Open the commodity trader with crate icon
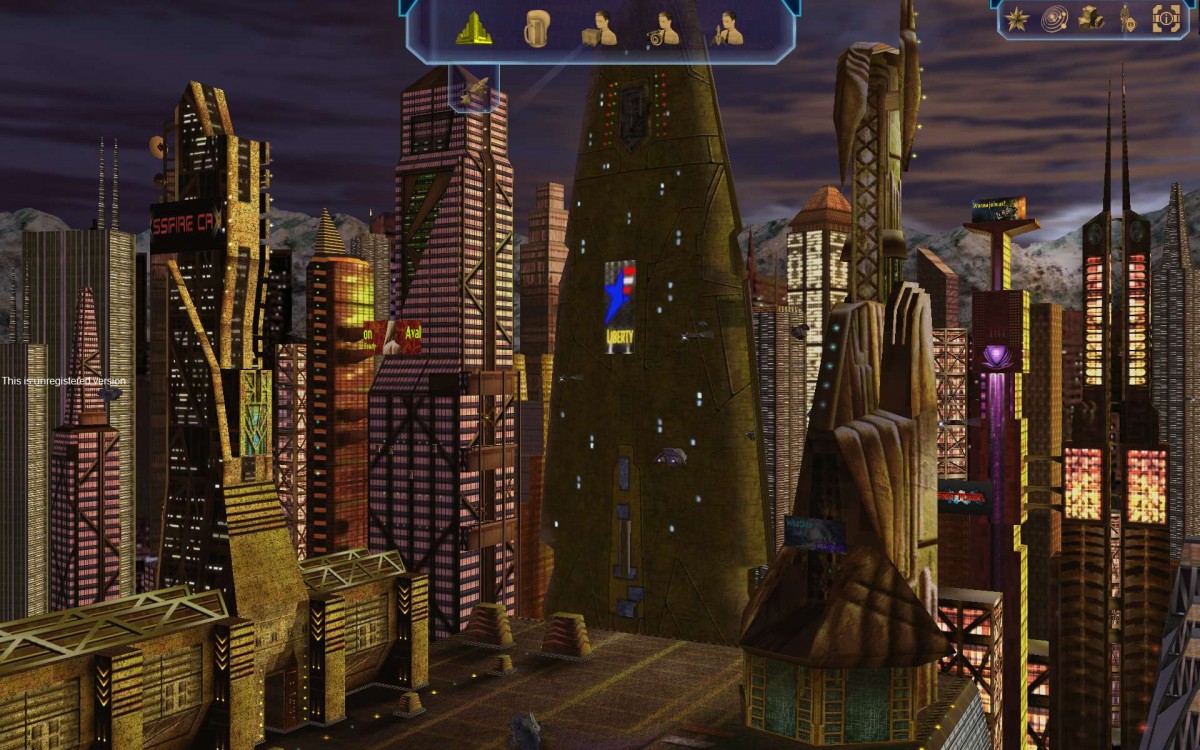The image size is (1200, 750). coord(598,29)
